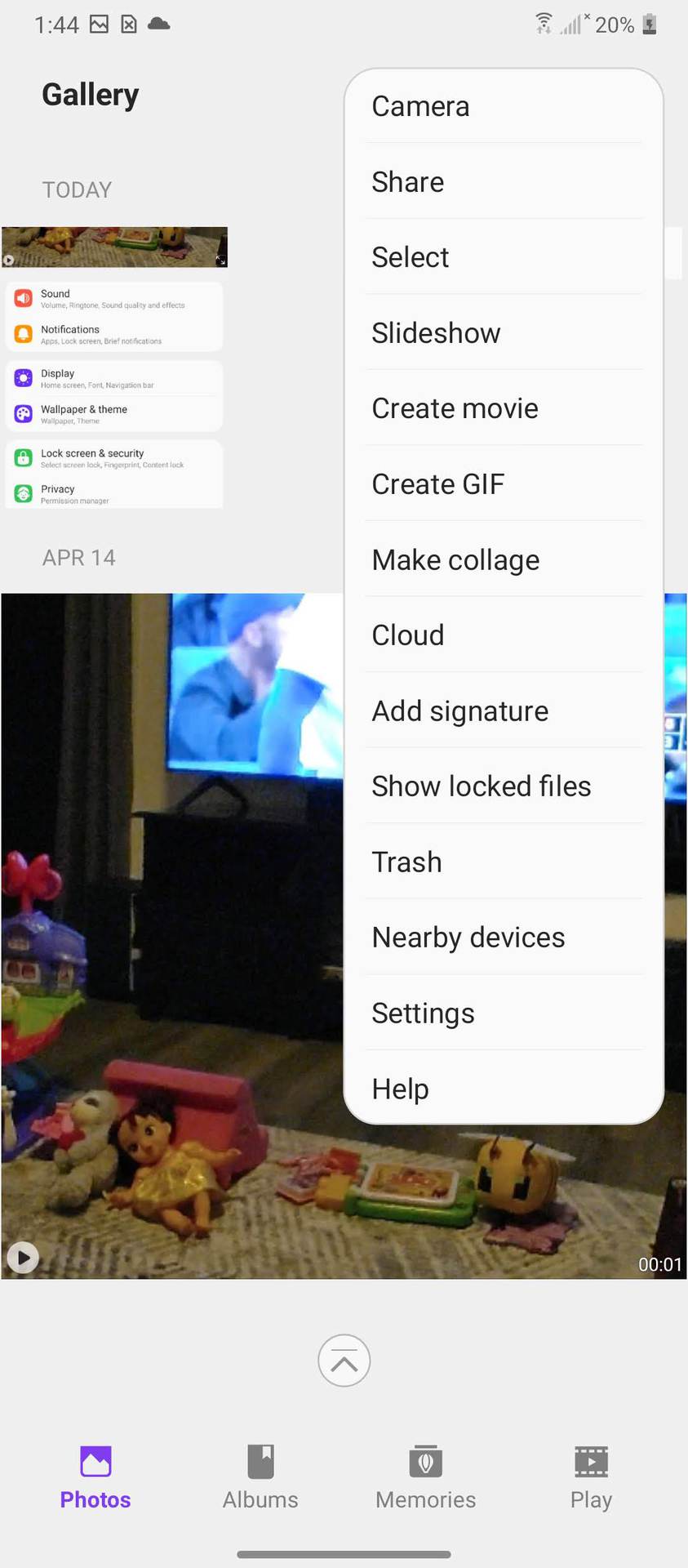The height and width of the screenshot is (1568, 688).
Task: Open the Cloud option
Action: pos(408,635)
